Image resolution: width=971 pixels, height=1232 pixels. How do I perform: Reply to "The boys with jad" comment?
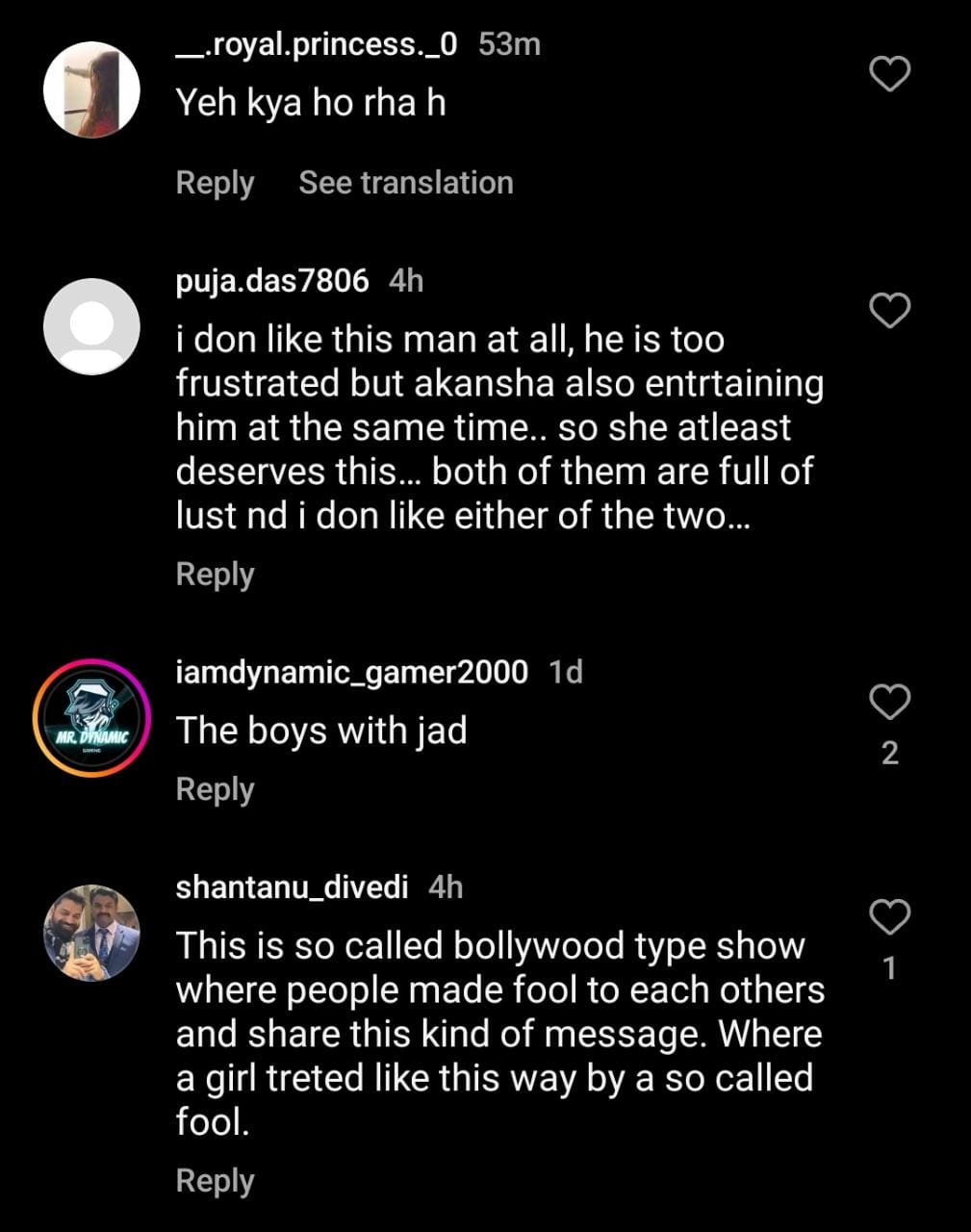coord(215,789)
